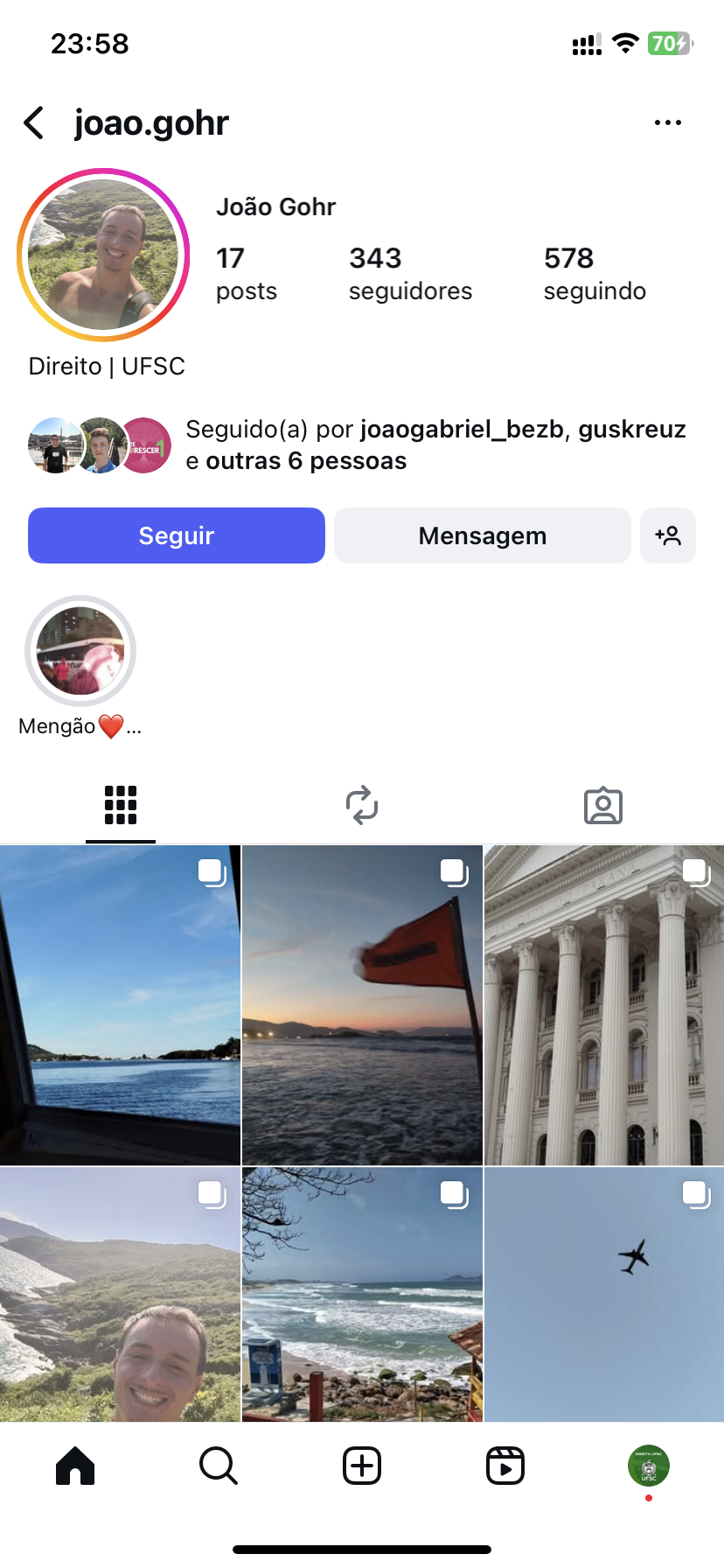The image size is (724, 1568).
Task: Follow this profile with Seguir
Action: click(x=177, y=535)
